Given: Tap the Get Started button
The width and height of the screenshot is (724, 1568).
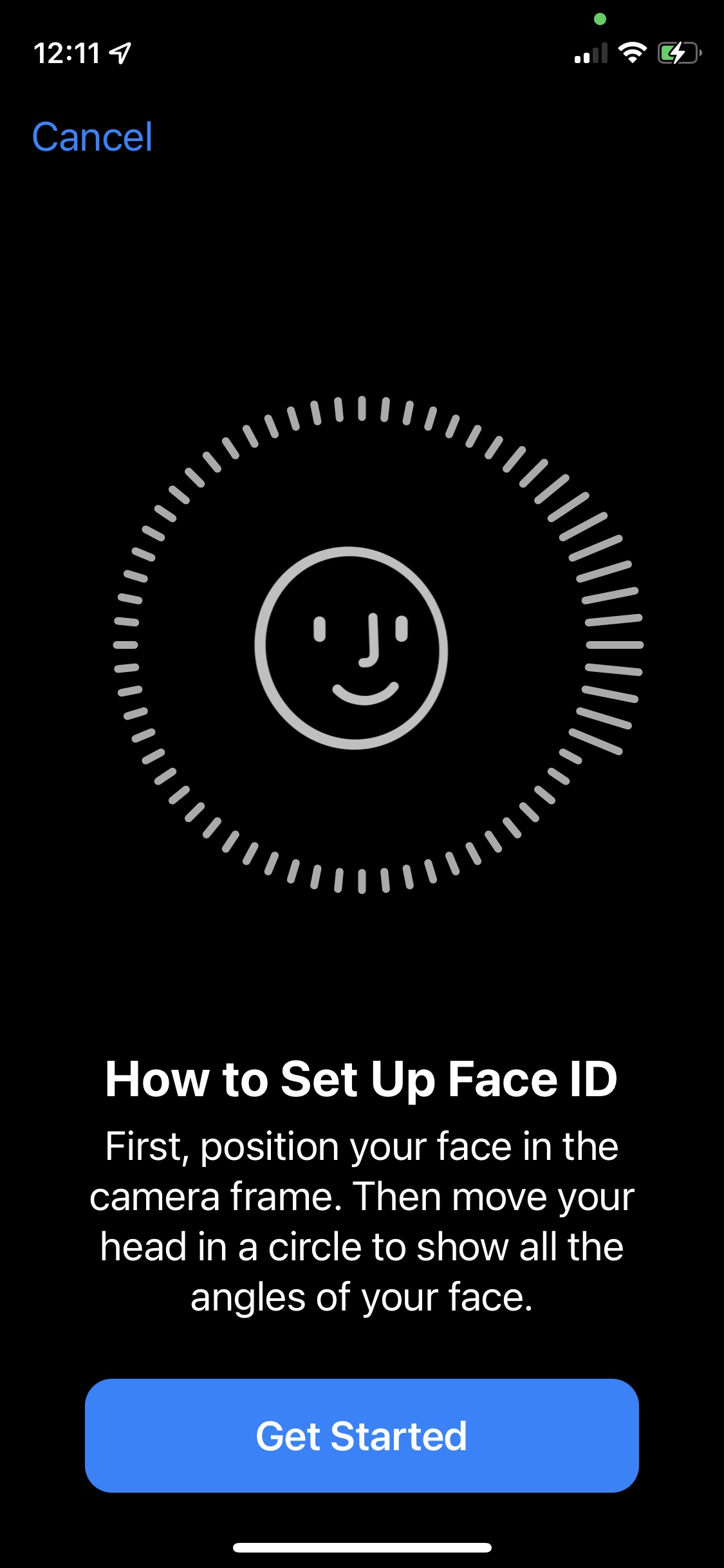Looking at the screenshot, I should click(x=362, y=1435).
